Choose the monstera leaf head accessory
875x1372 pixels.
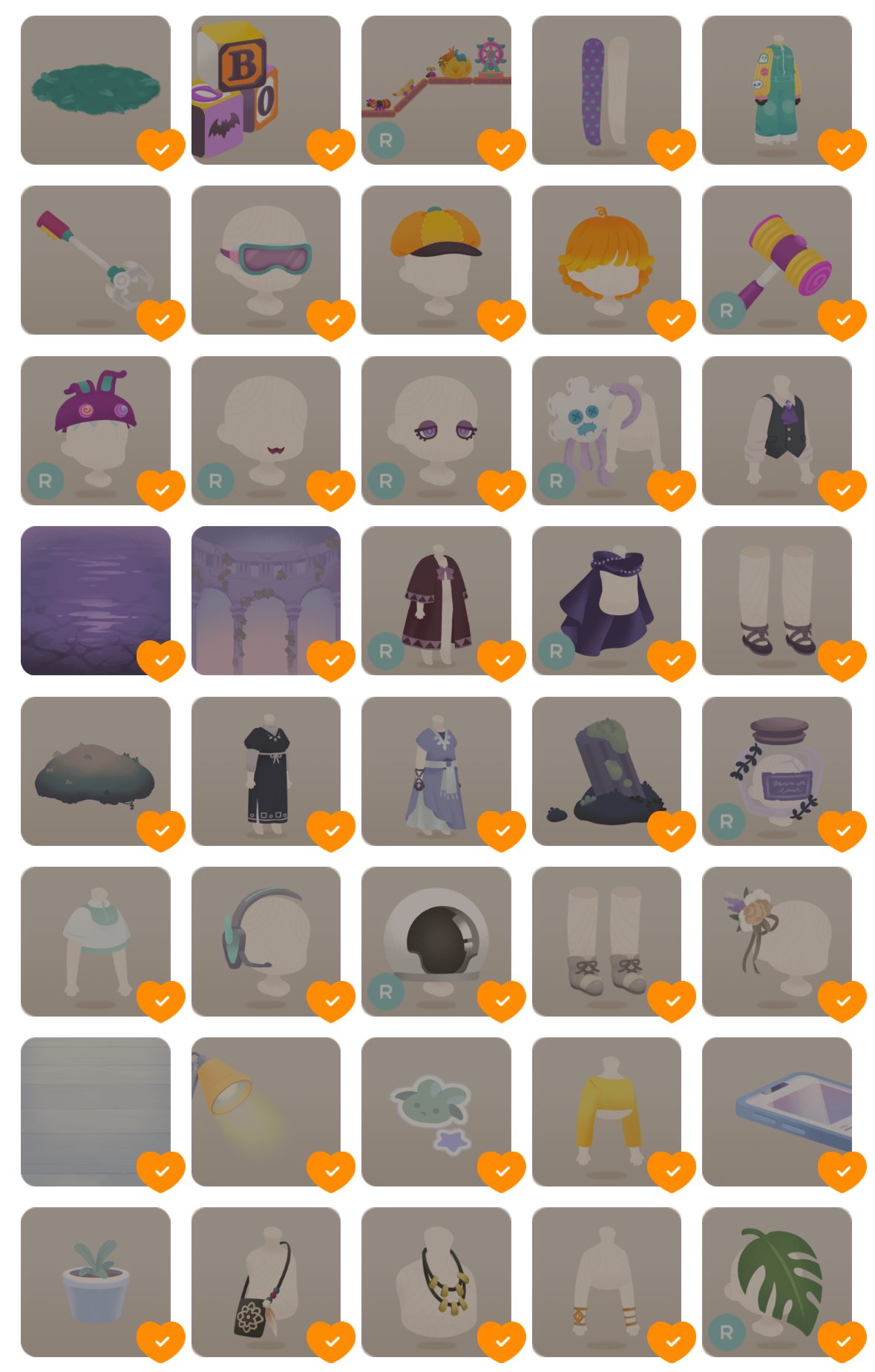(776, 1281)
